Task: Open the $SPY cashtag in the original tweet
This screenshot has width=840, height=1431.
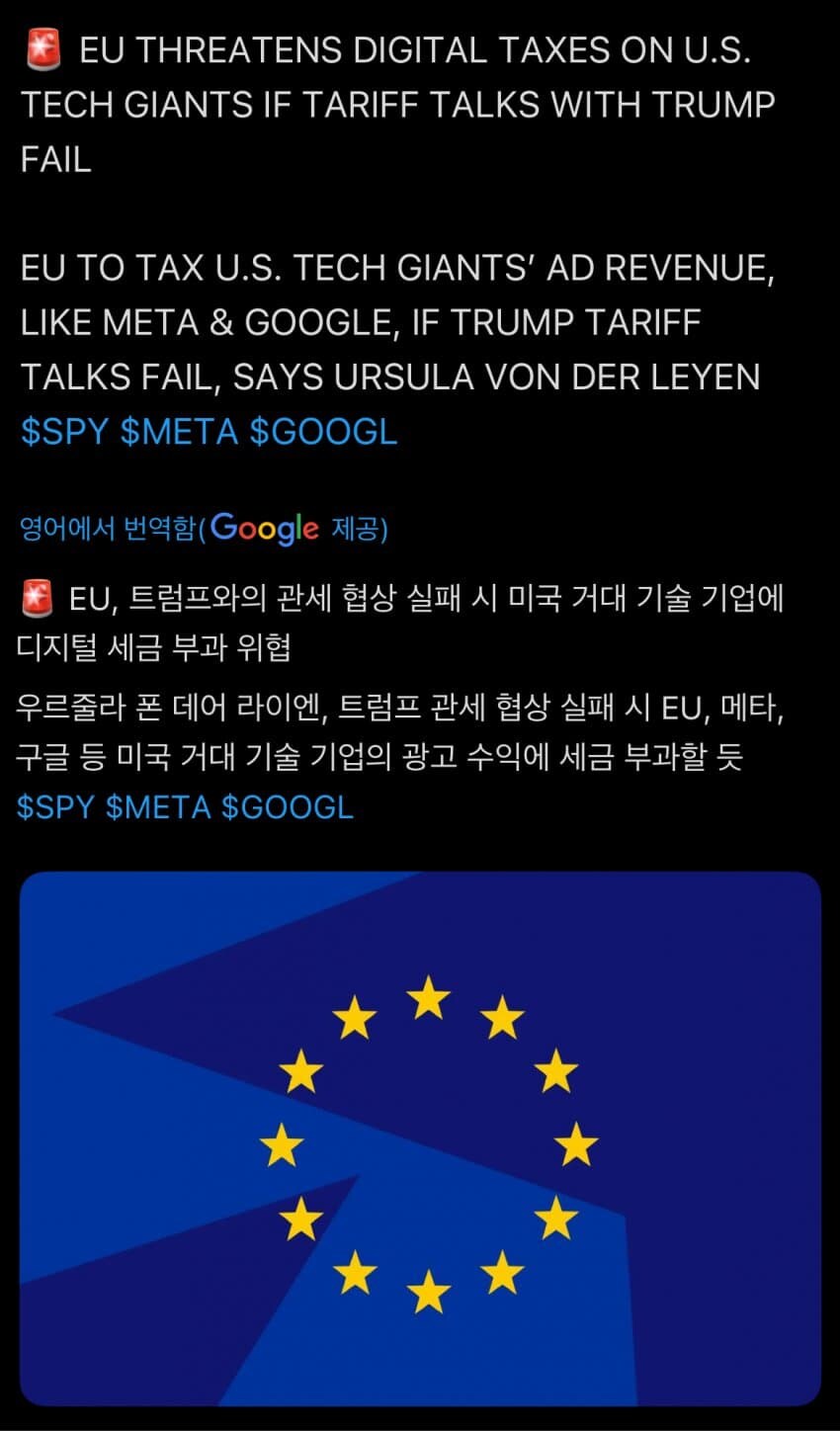Action: 64,432
